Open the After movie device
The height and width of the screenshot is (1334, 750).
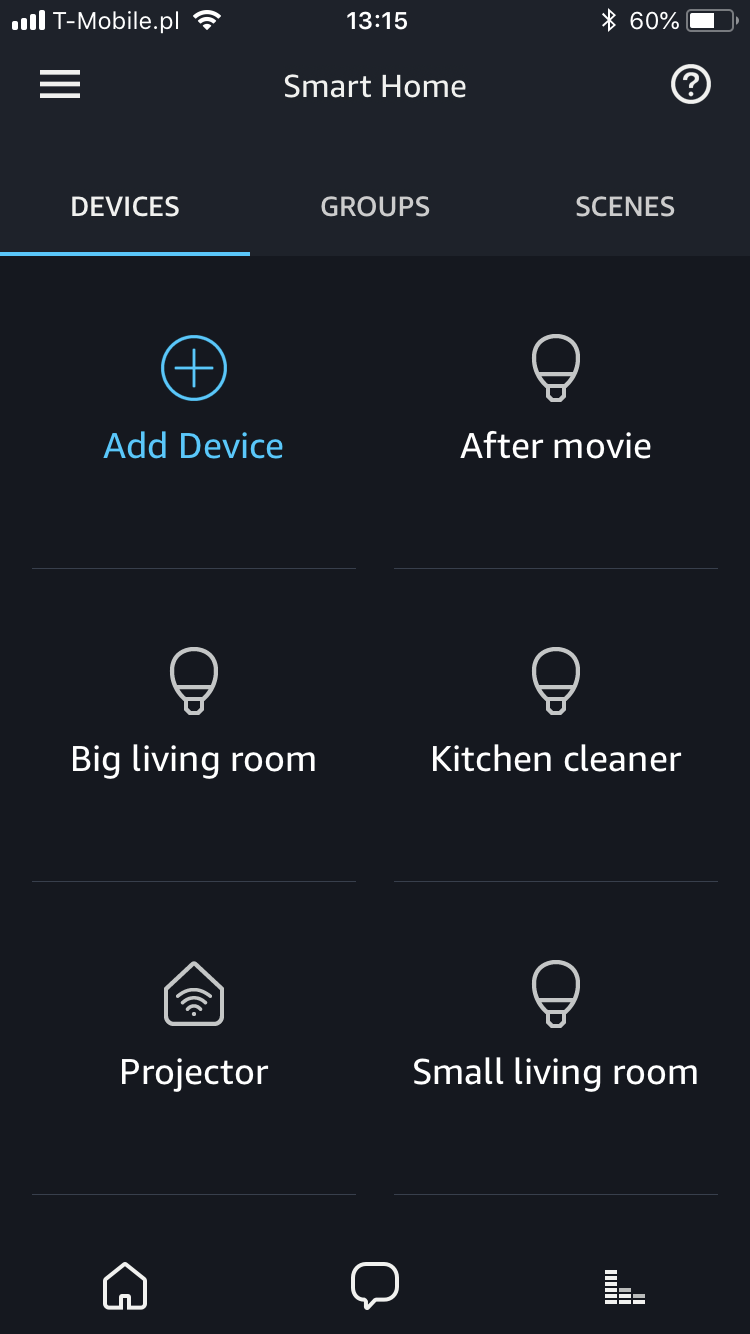556,400
